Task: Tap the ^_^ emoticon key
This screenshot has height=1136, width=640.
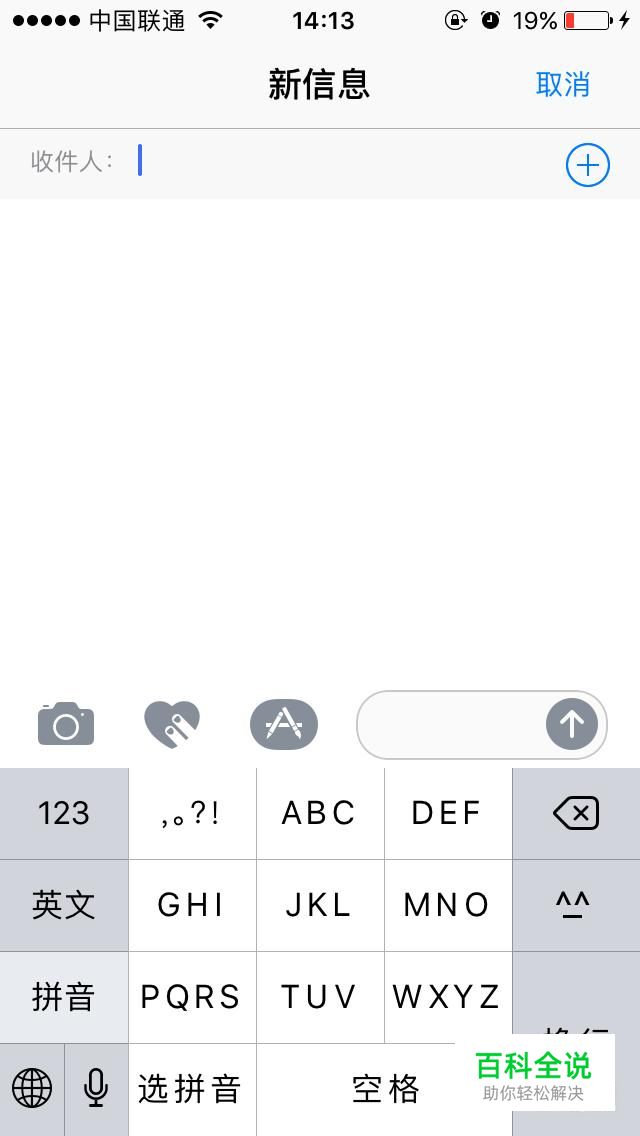Action: click(576, 905)
